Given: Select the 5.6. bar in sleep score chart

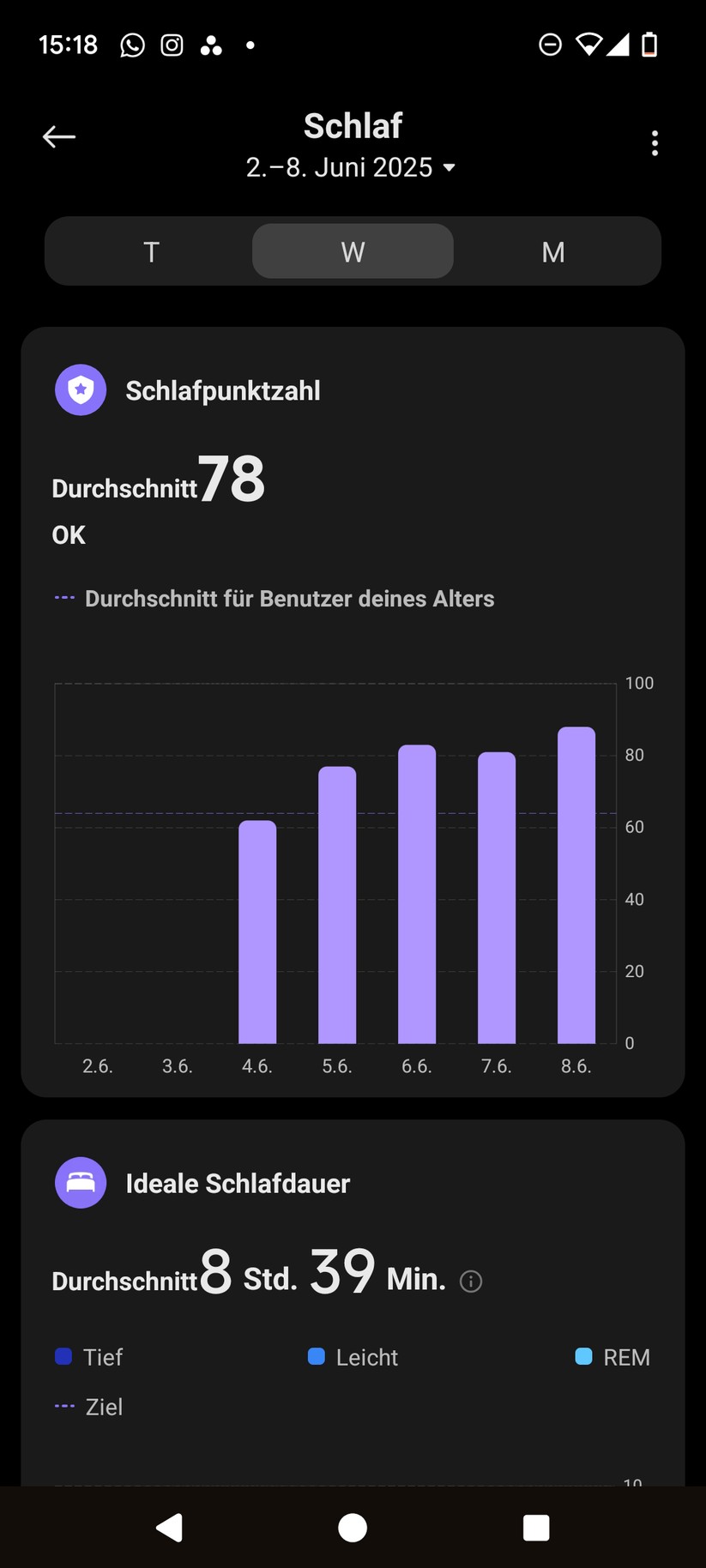Looking at the screenshot, I should click(337, 905).
